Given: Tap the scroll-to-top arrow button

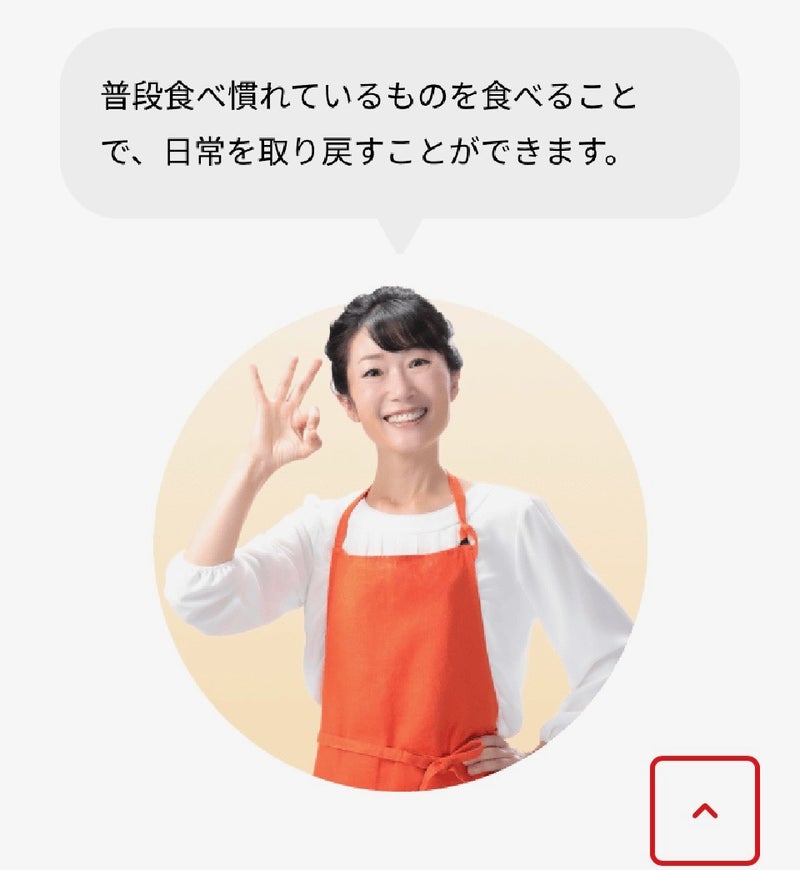Looking at the screenshot, I should [x=705, y=810].
